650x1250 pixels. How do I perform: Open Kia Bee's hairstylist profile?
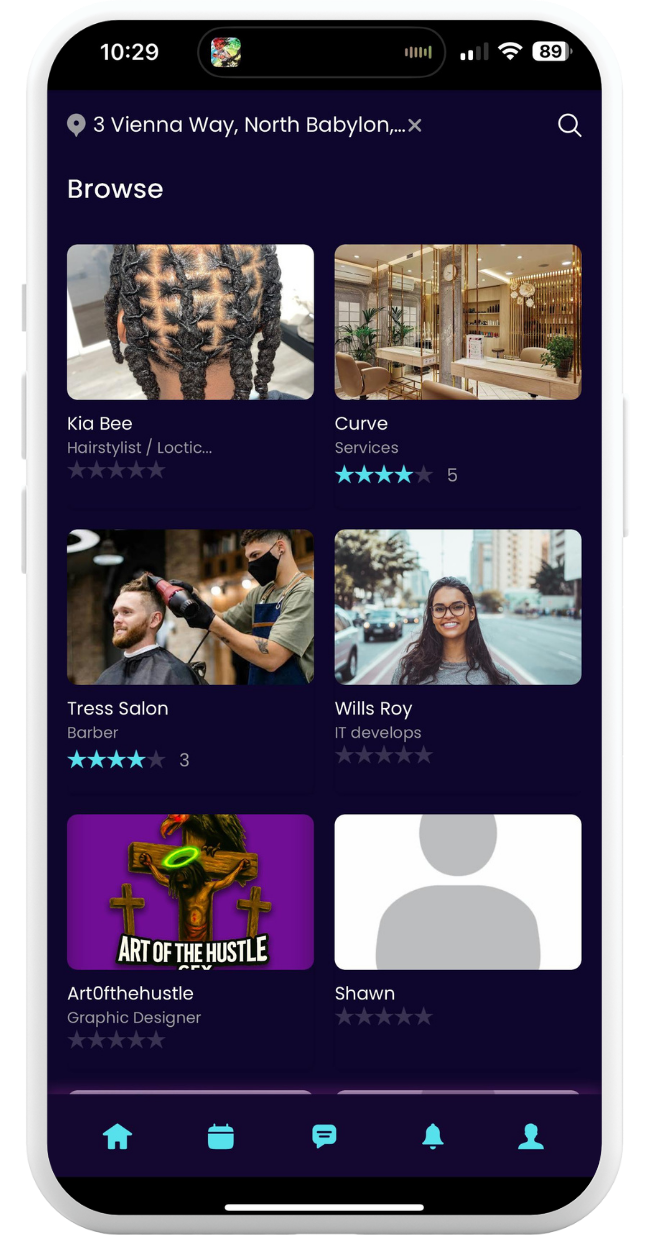[190, 322]
